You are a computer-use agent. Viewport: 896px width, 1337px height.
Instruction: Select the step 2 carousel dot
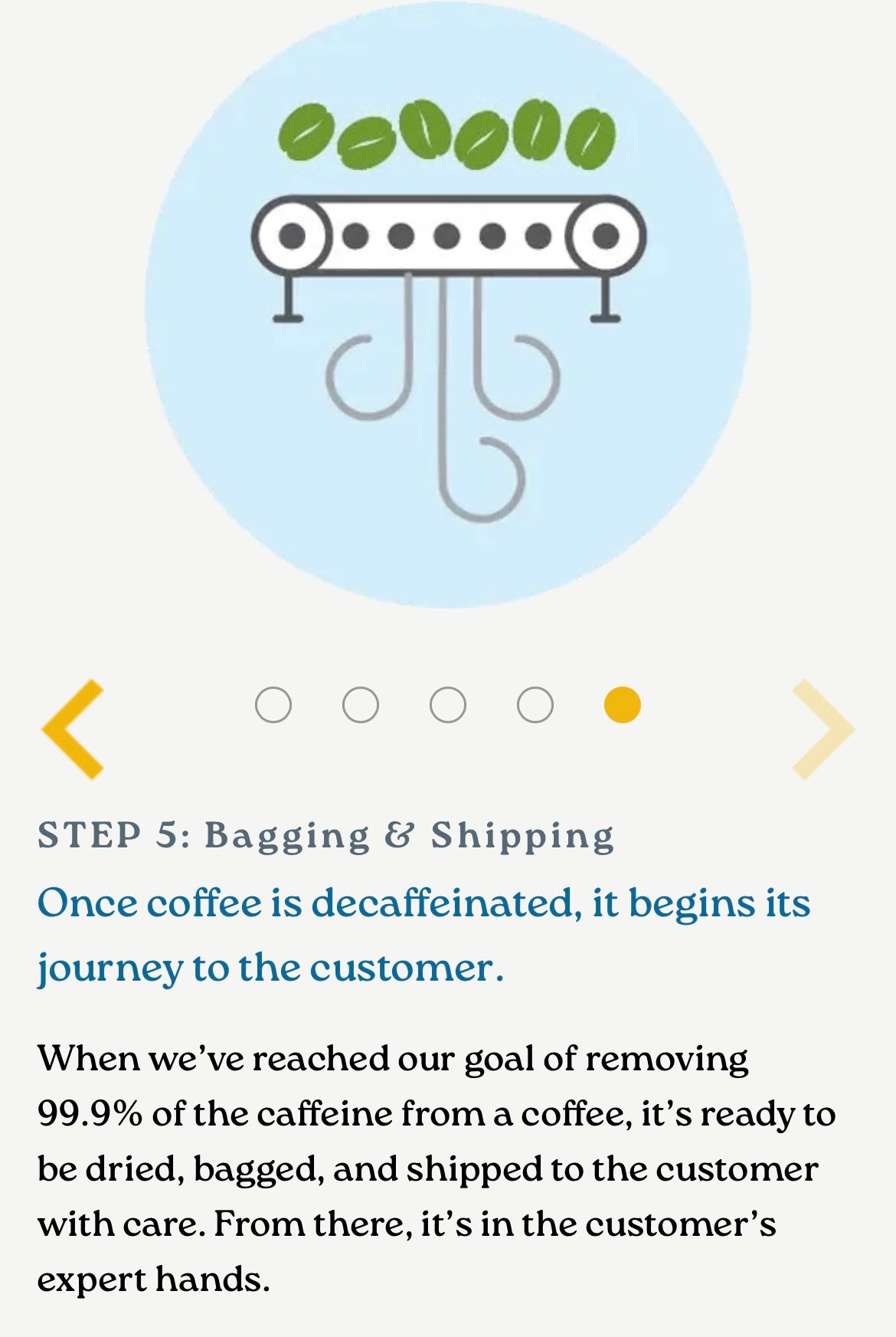361,705
